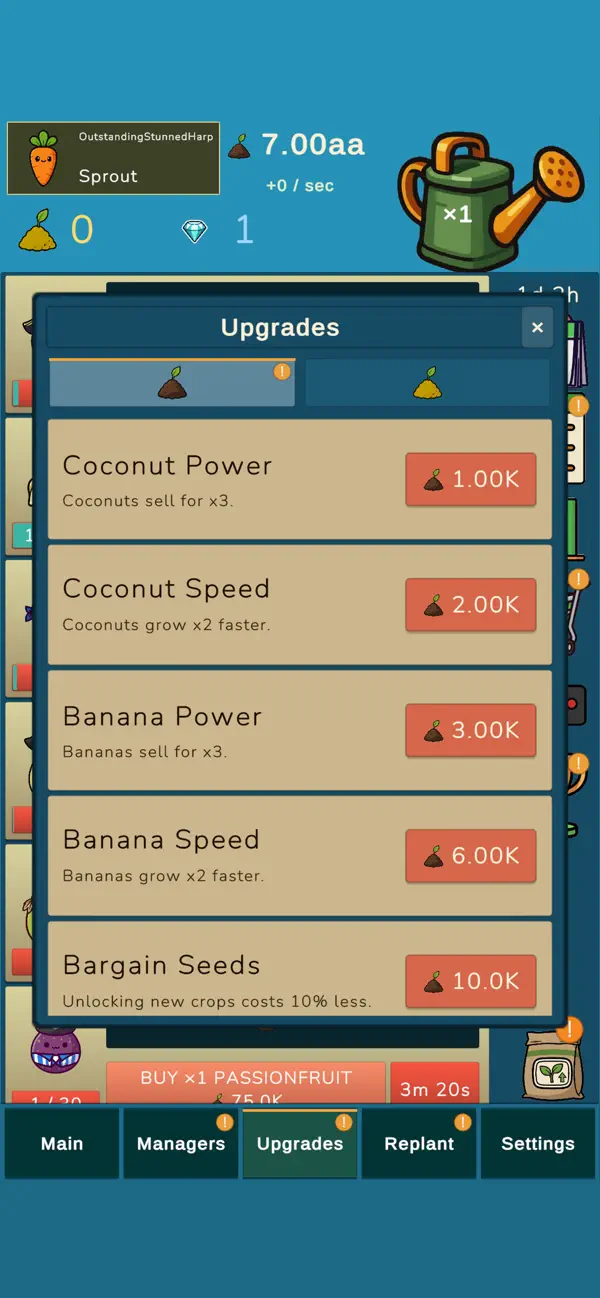Purchase Banana Speed for 6.00K
This screenshot has height=1298, width=600.
tap(470, 855)
